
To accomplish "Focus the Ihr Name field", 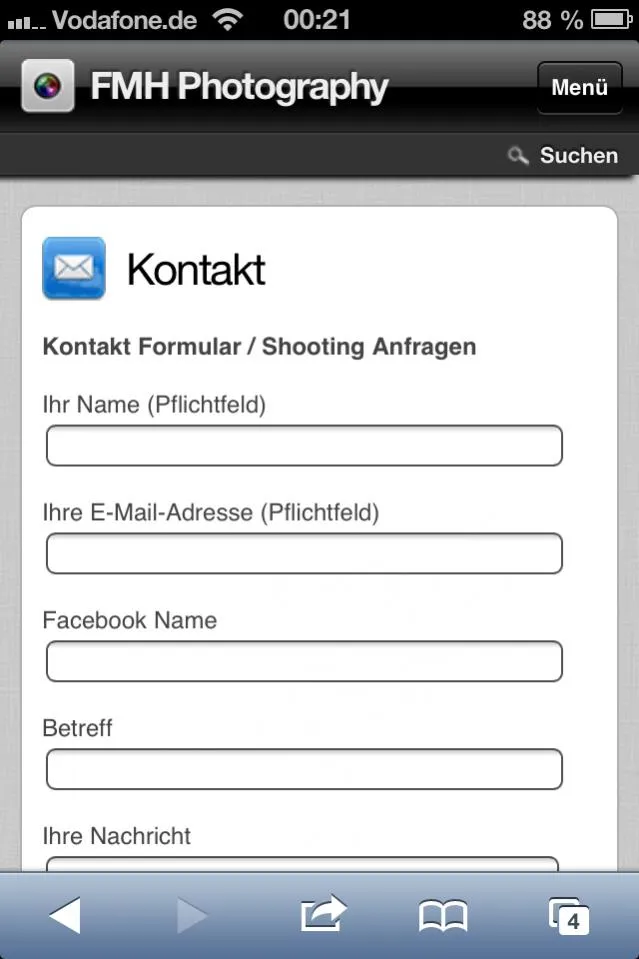I will (304, 446).
